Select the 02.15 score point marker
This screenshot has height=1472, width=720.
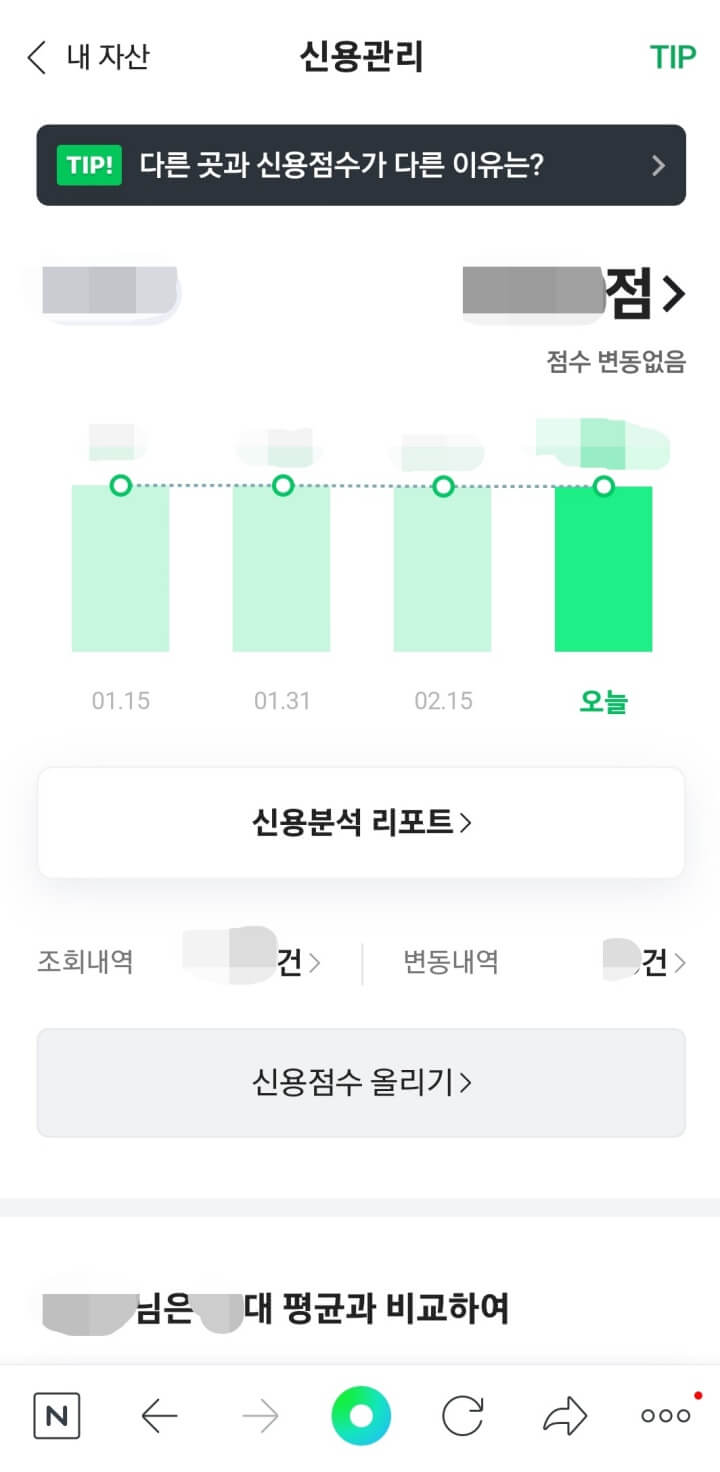coord(443,487)
